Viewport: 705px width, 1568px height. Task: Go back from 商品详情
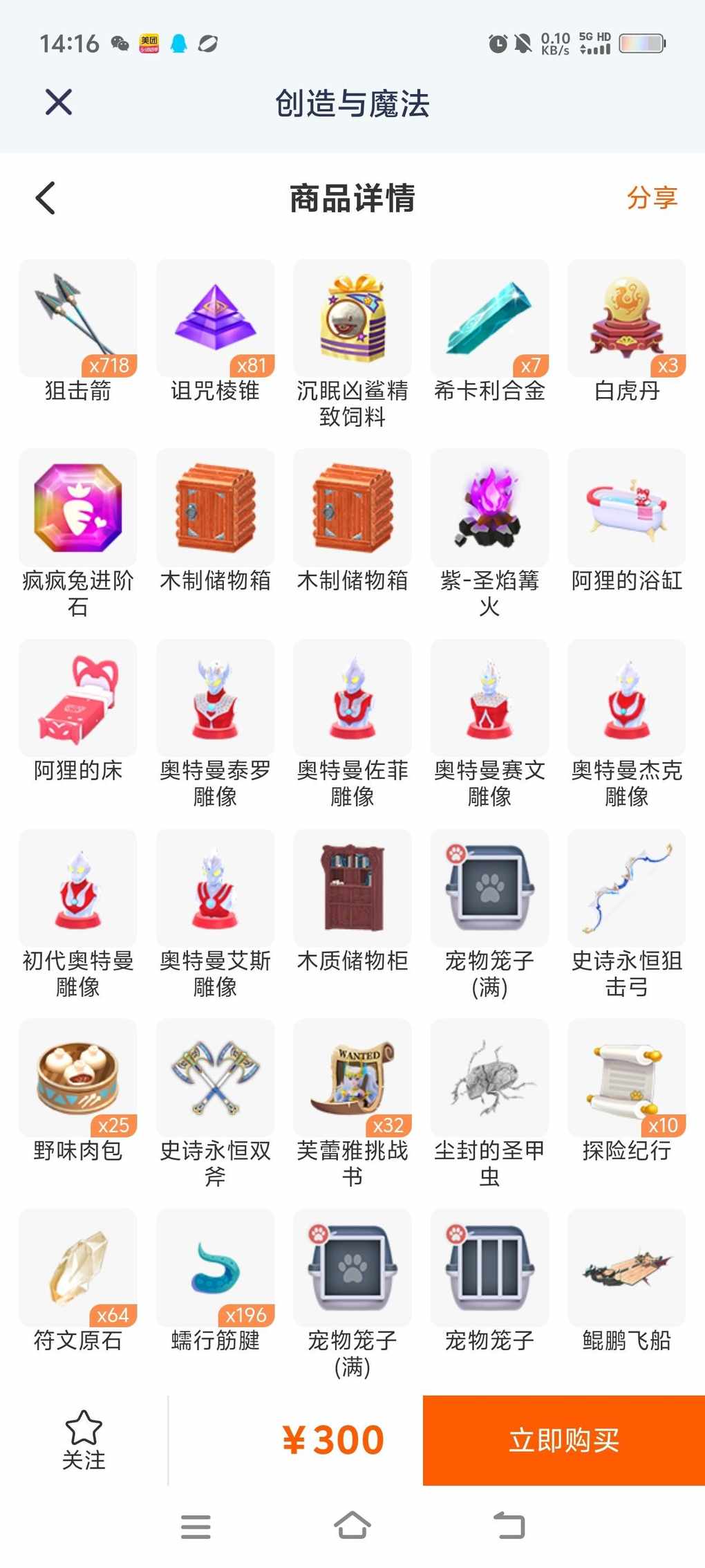point(46,199)
